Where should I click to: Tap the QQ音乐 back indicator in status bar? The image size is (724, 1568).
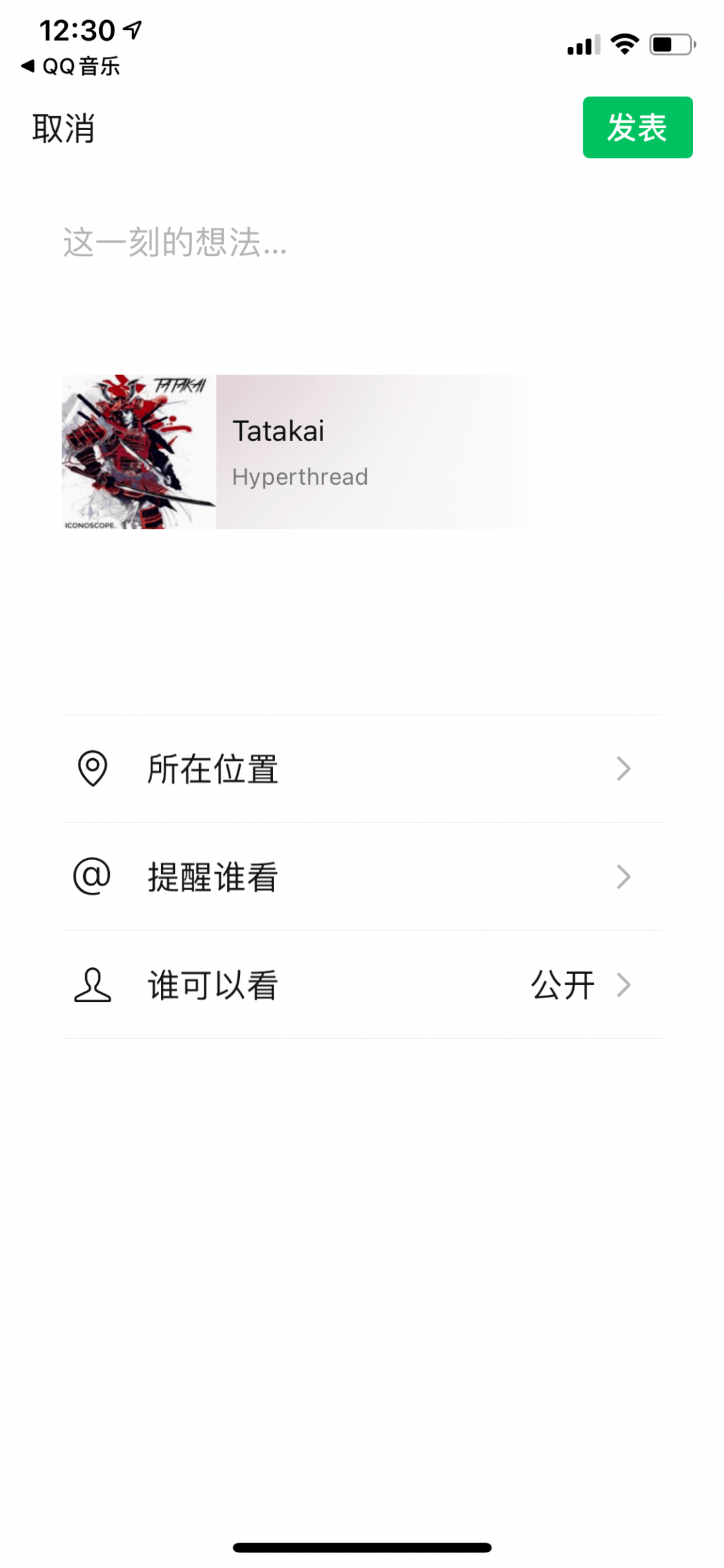[70, 67]
